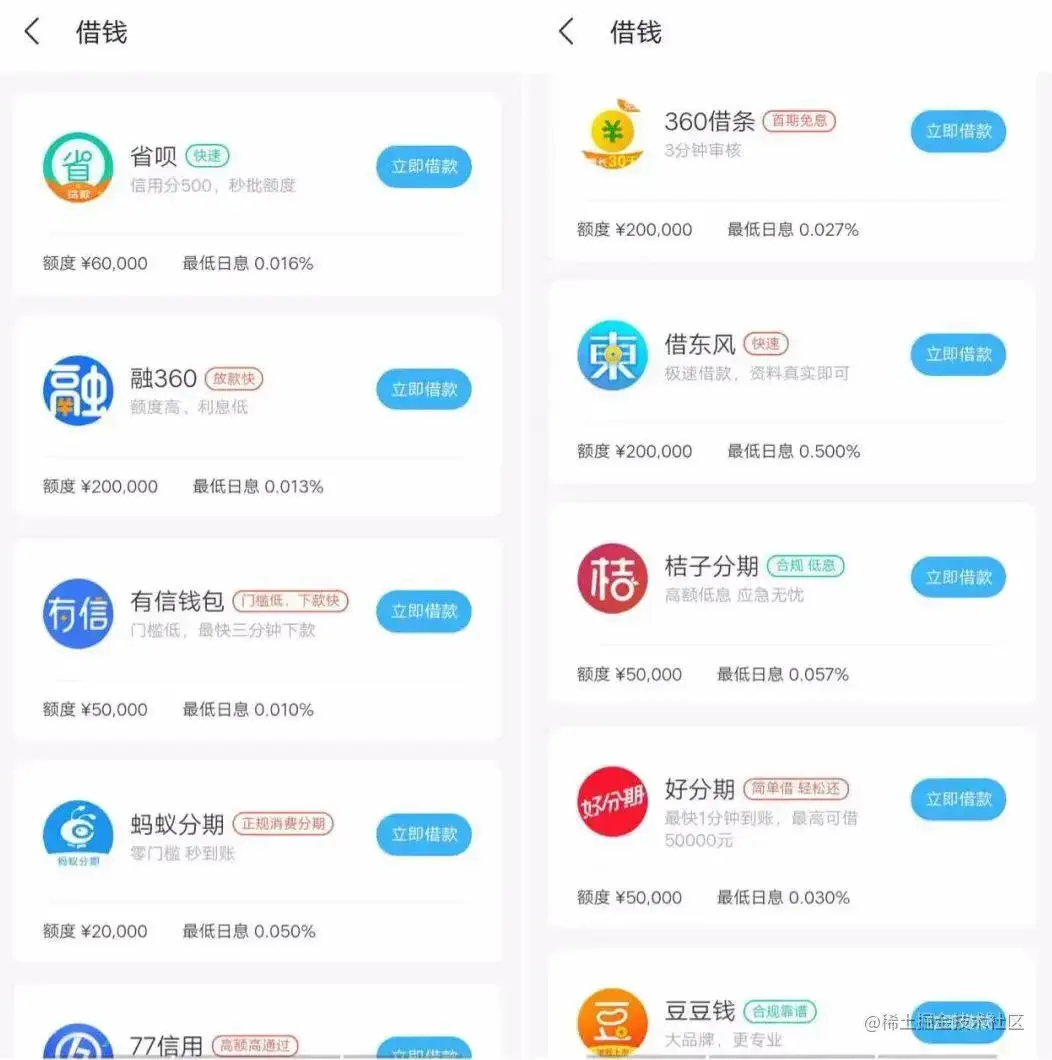The height and width of the screenshot is (1060, 1052).
Task: Tap 立即借款 next to 360借条
Action: tap(958, 131)
